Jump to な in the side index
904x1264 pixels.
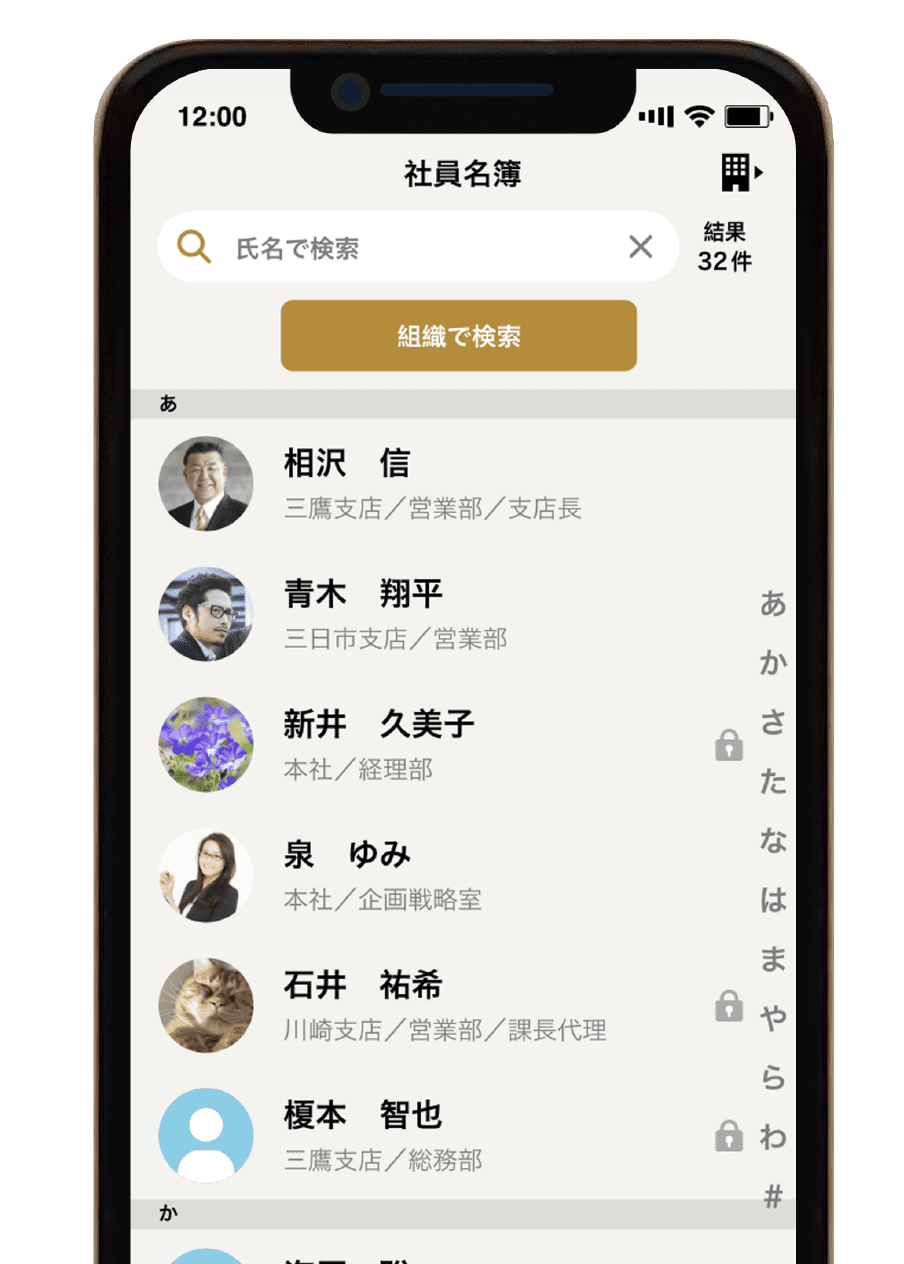point(772,841)
